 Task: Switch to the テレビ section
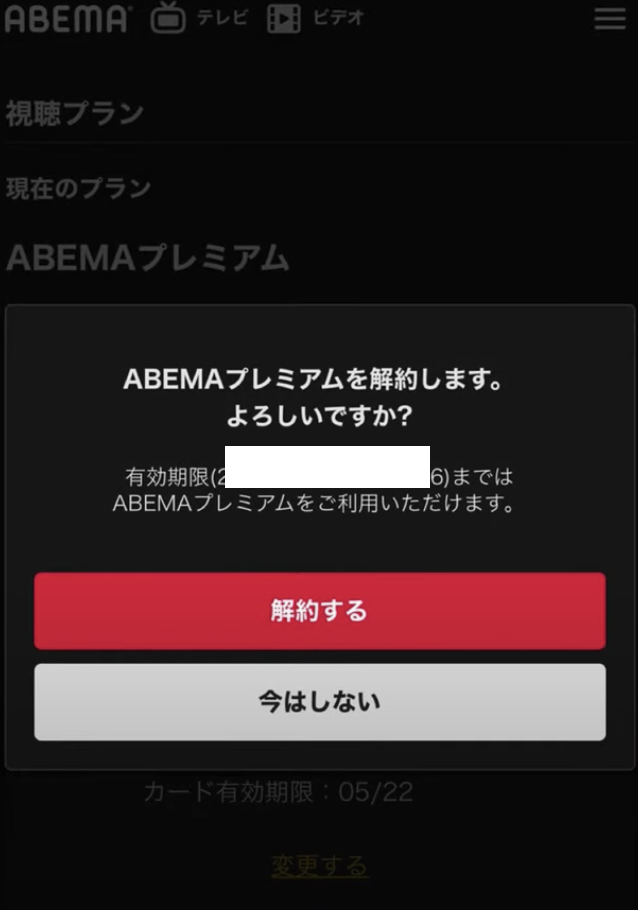point(200,18)
